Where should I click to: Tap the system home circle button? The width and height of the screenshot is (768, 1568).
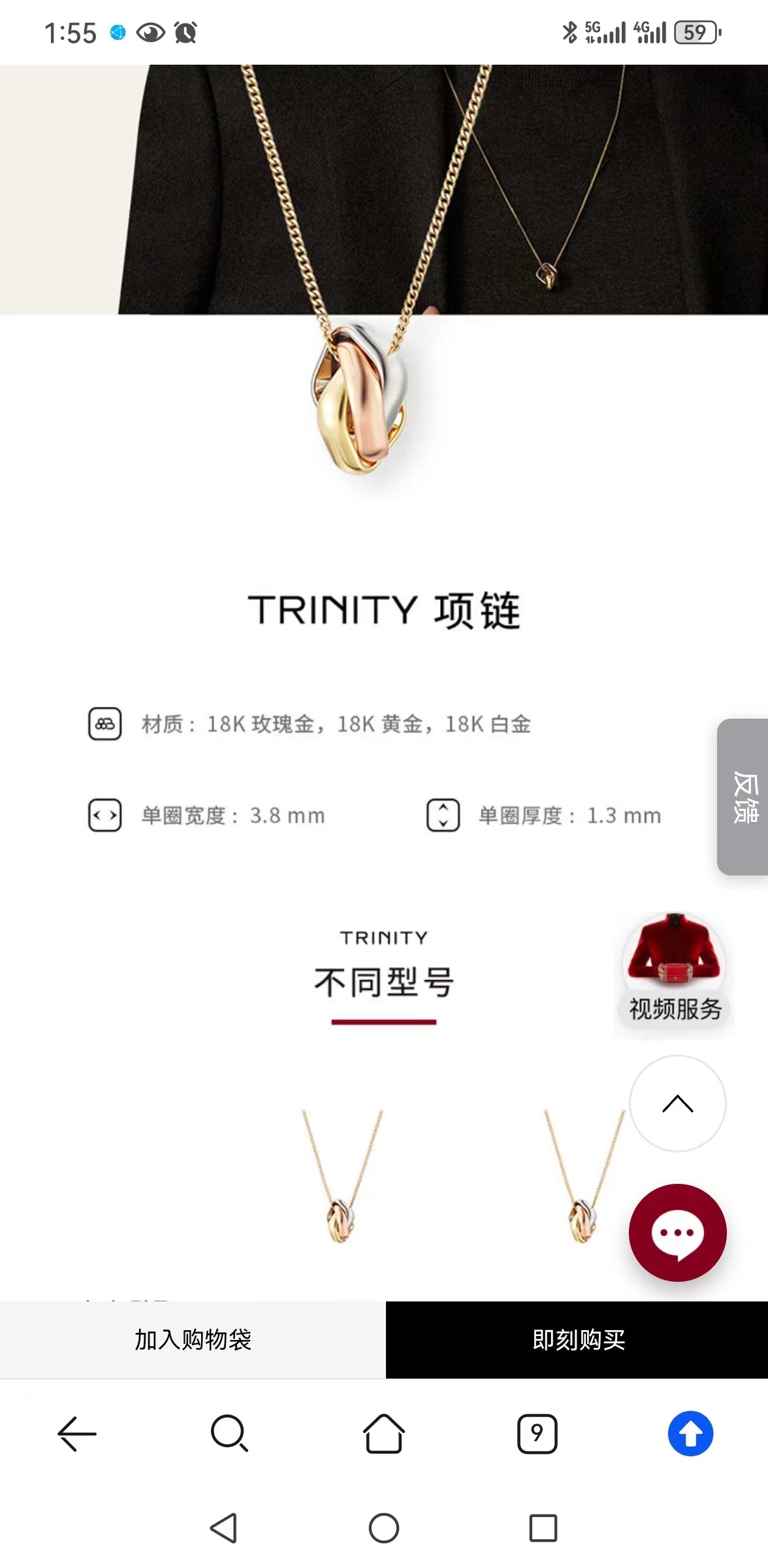coord(383,1528)
